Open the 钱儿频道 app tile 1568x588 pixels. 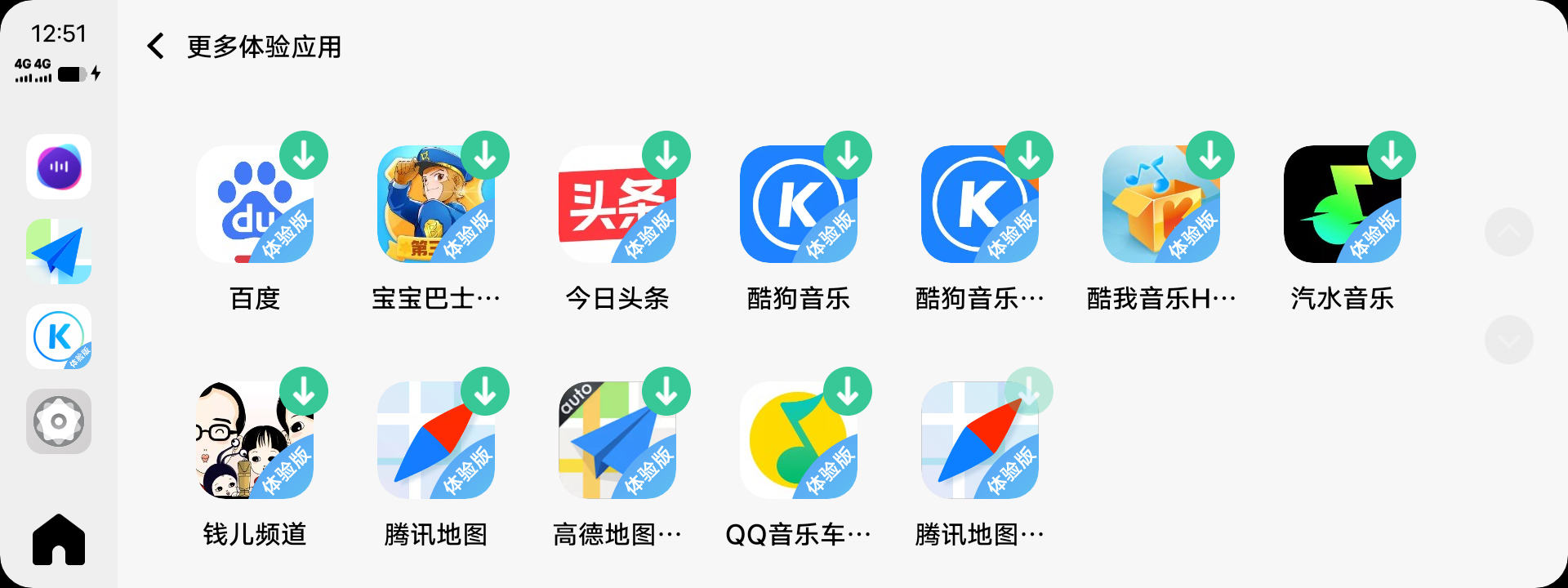pos(254,441)
